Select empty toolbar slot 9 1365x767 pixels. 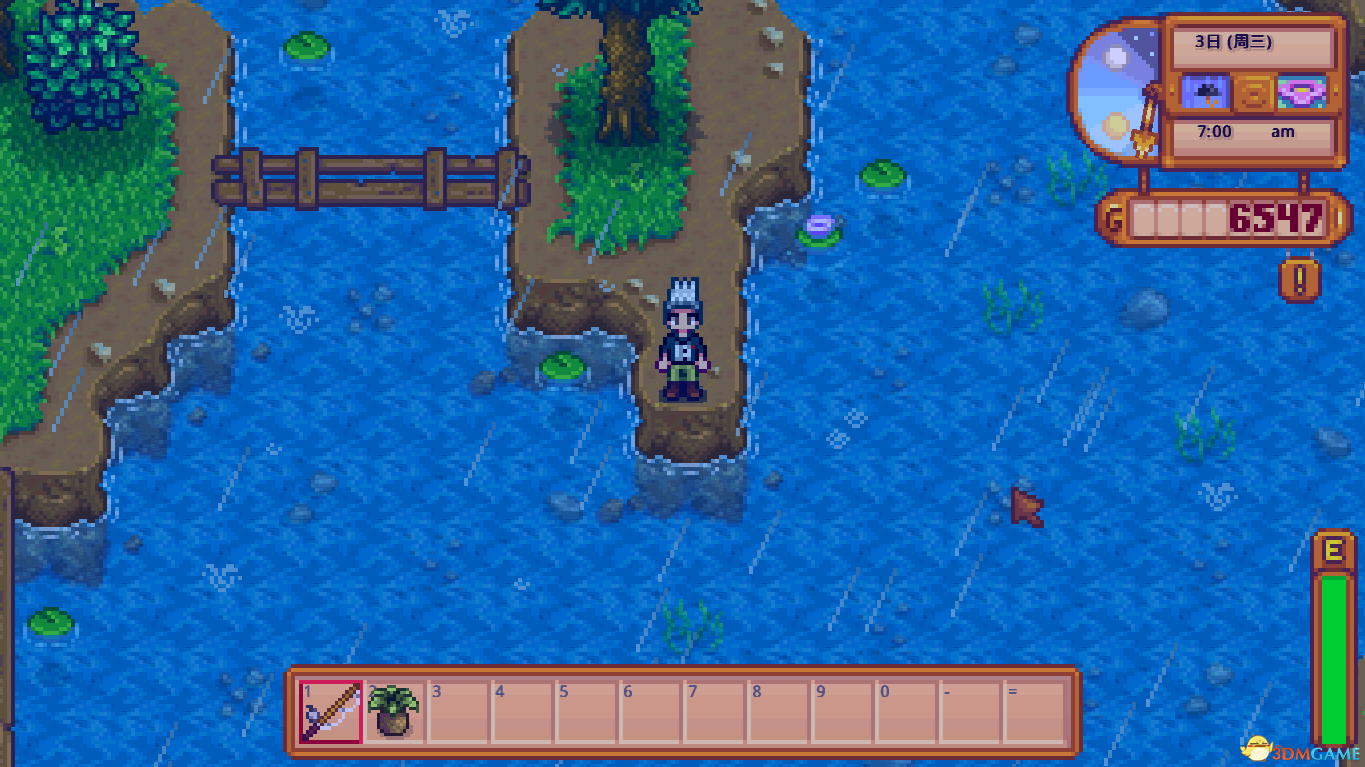pos(843,711)
